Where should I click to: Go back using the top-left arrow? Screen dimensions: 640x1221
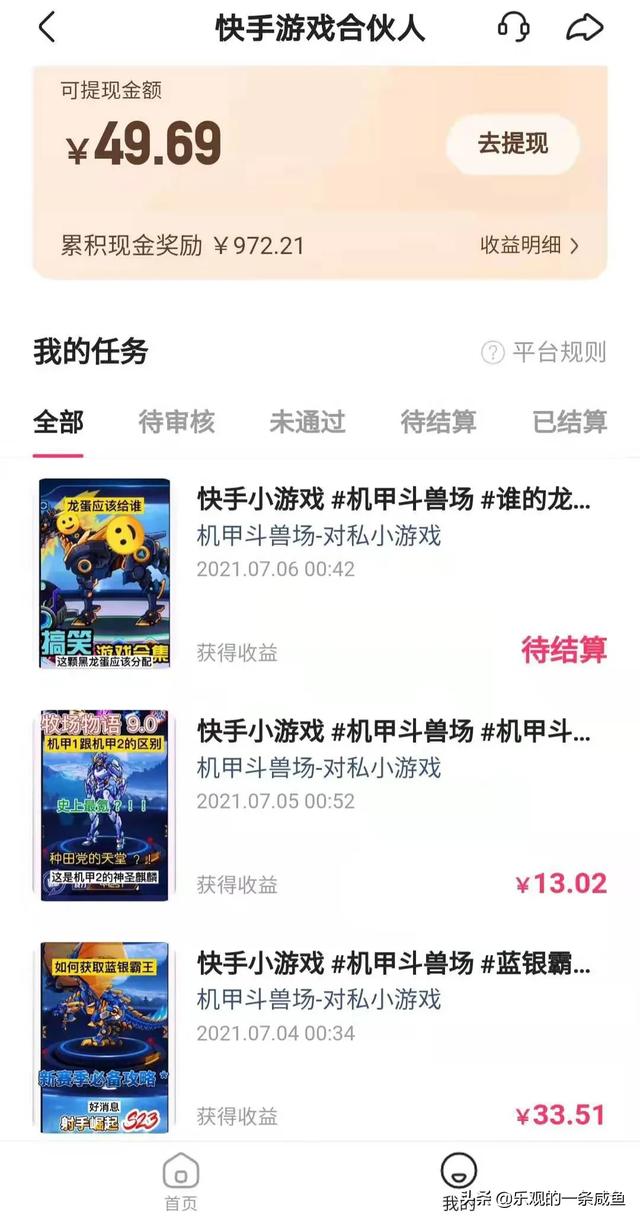46,27
